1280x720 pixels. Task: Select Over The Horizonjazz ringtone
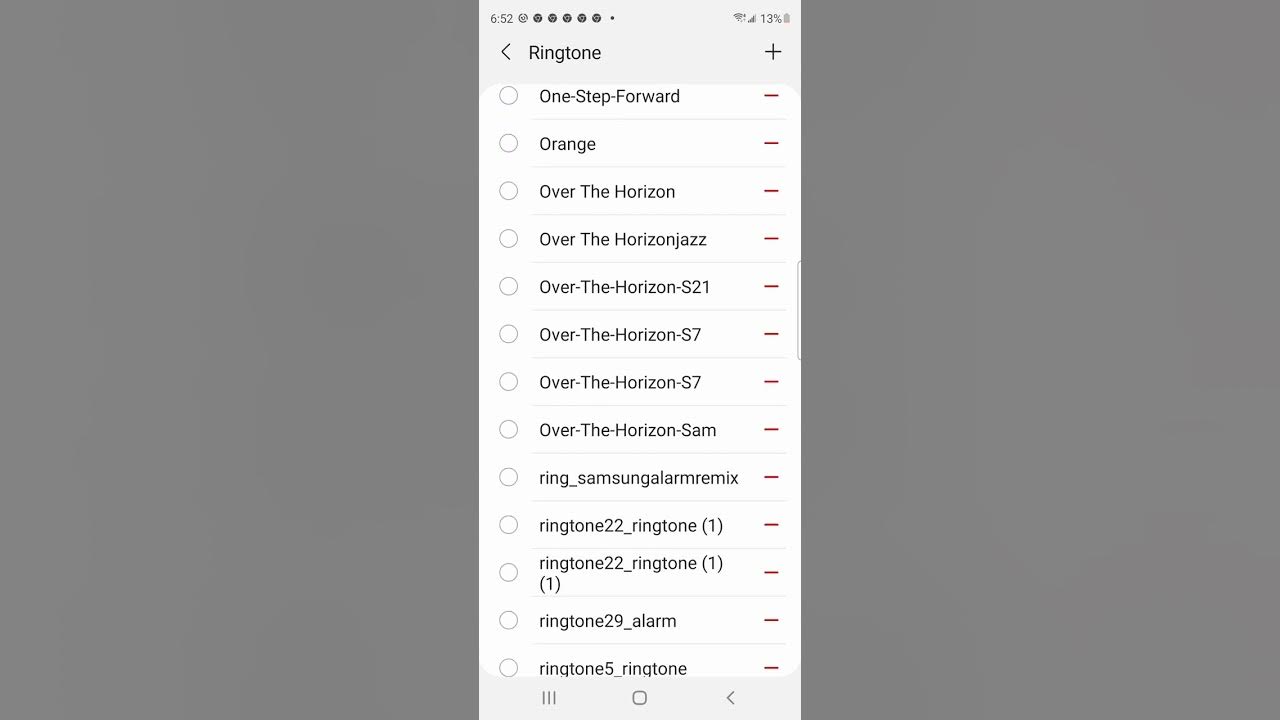(509, 239)
